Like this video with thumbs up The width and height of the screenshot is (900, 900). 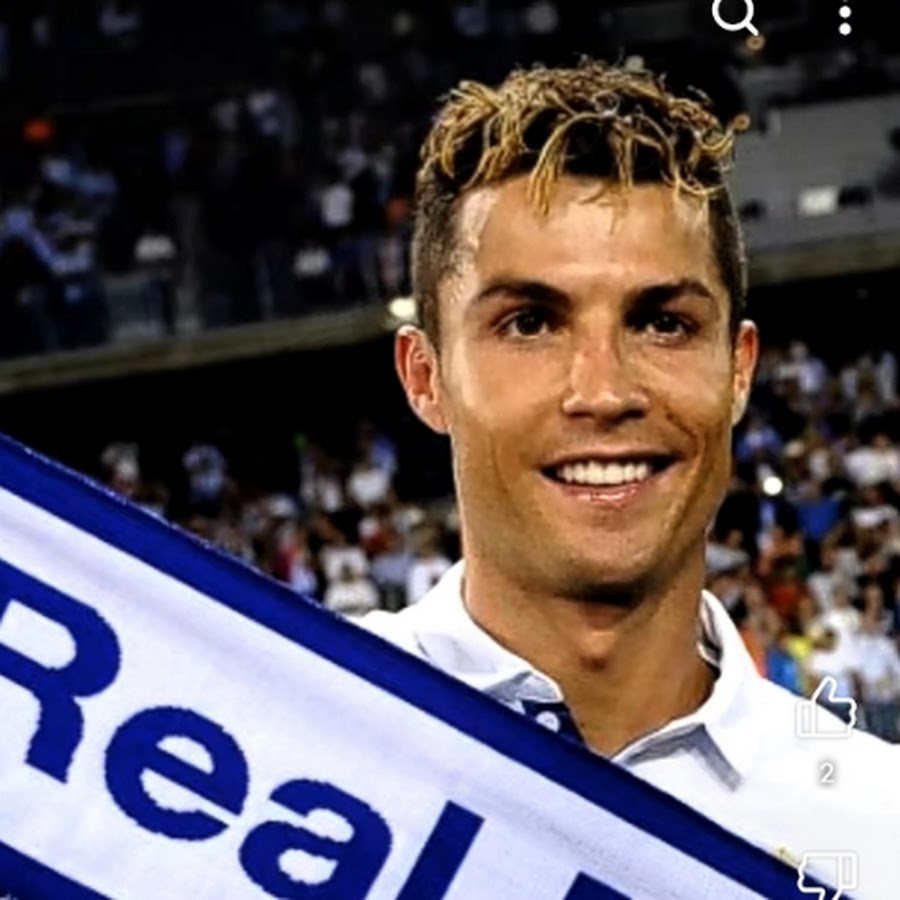(x=826, y=710)
